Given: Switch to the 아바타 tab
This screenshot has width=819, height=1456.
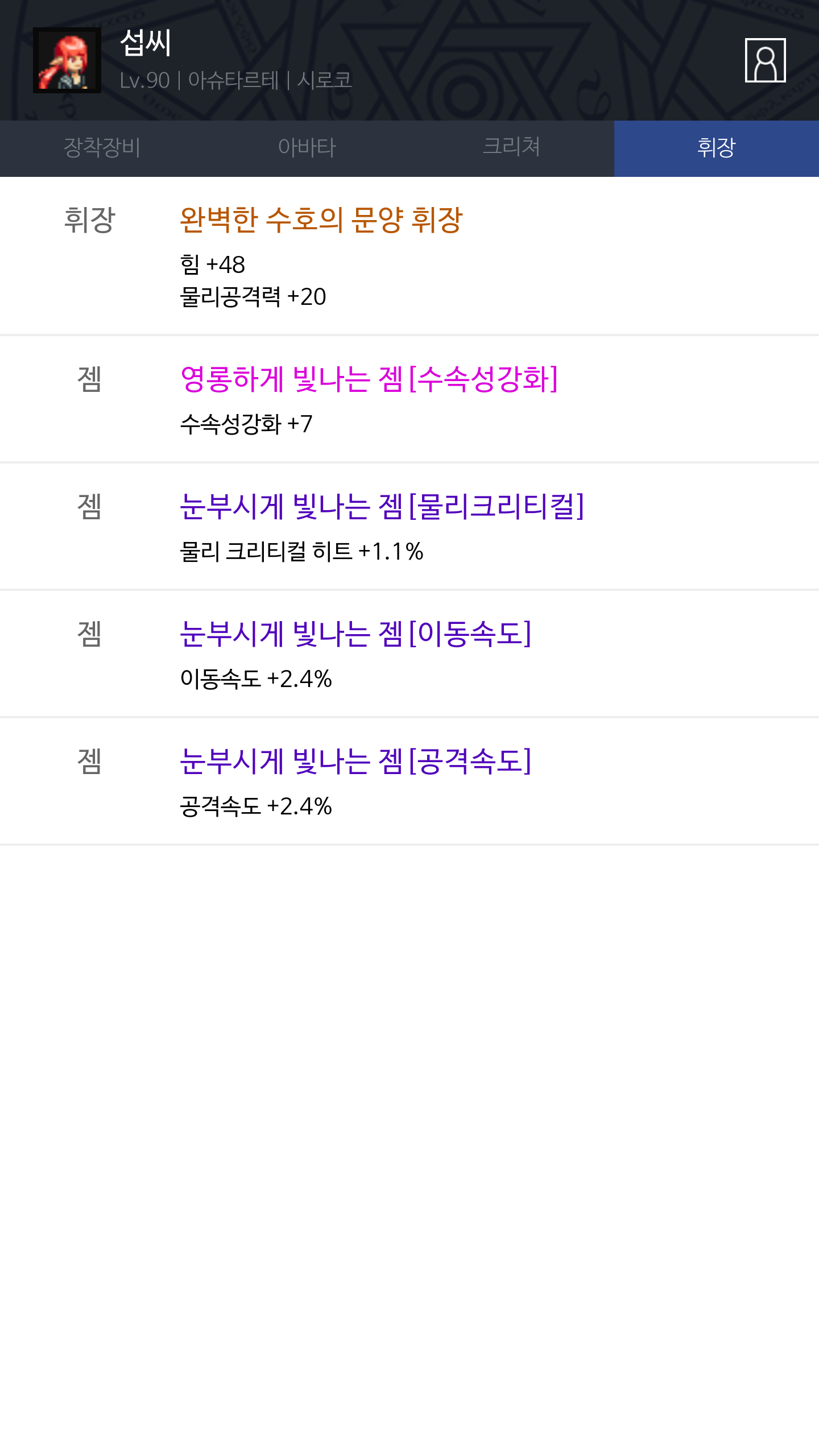Looking at the screenshot, I should 307,148.
